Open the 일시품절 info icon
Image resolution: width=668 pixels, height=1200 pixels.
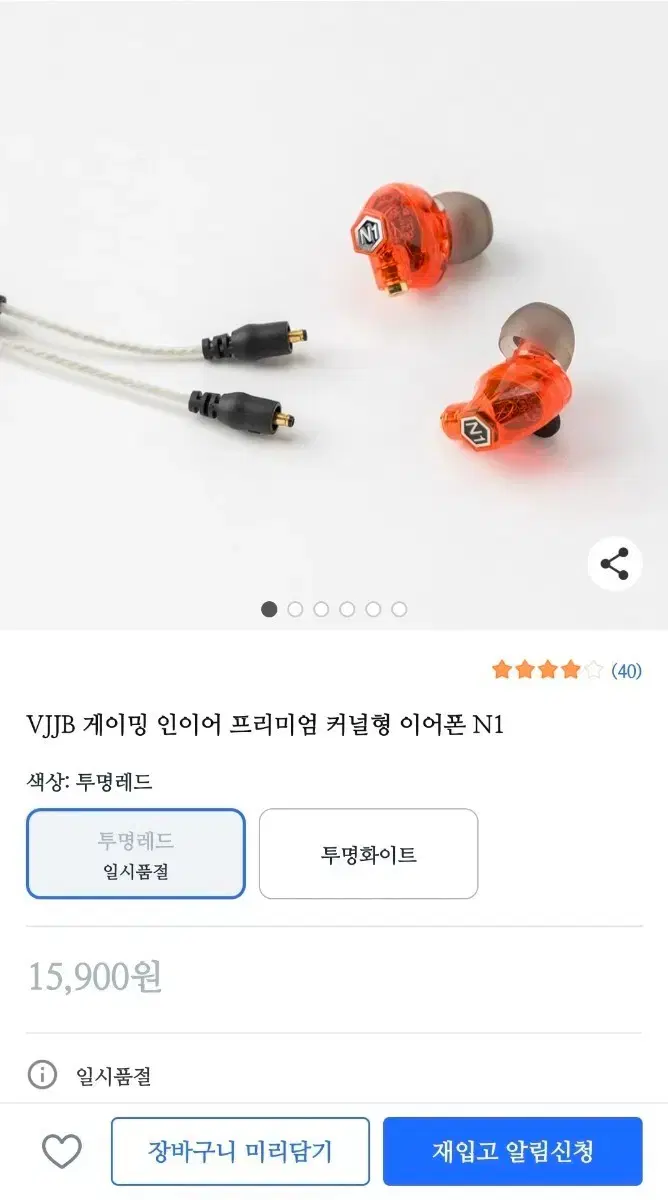pos(42,1076)
